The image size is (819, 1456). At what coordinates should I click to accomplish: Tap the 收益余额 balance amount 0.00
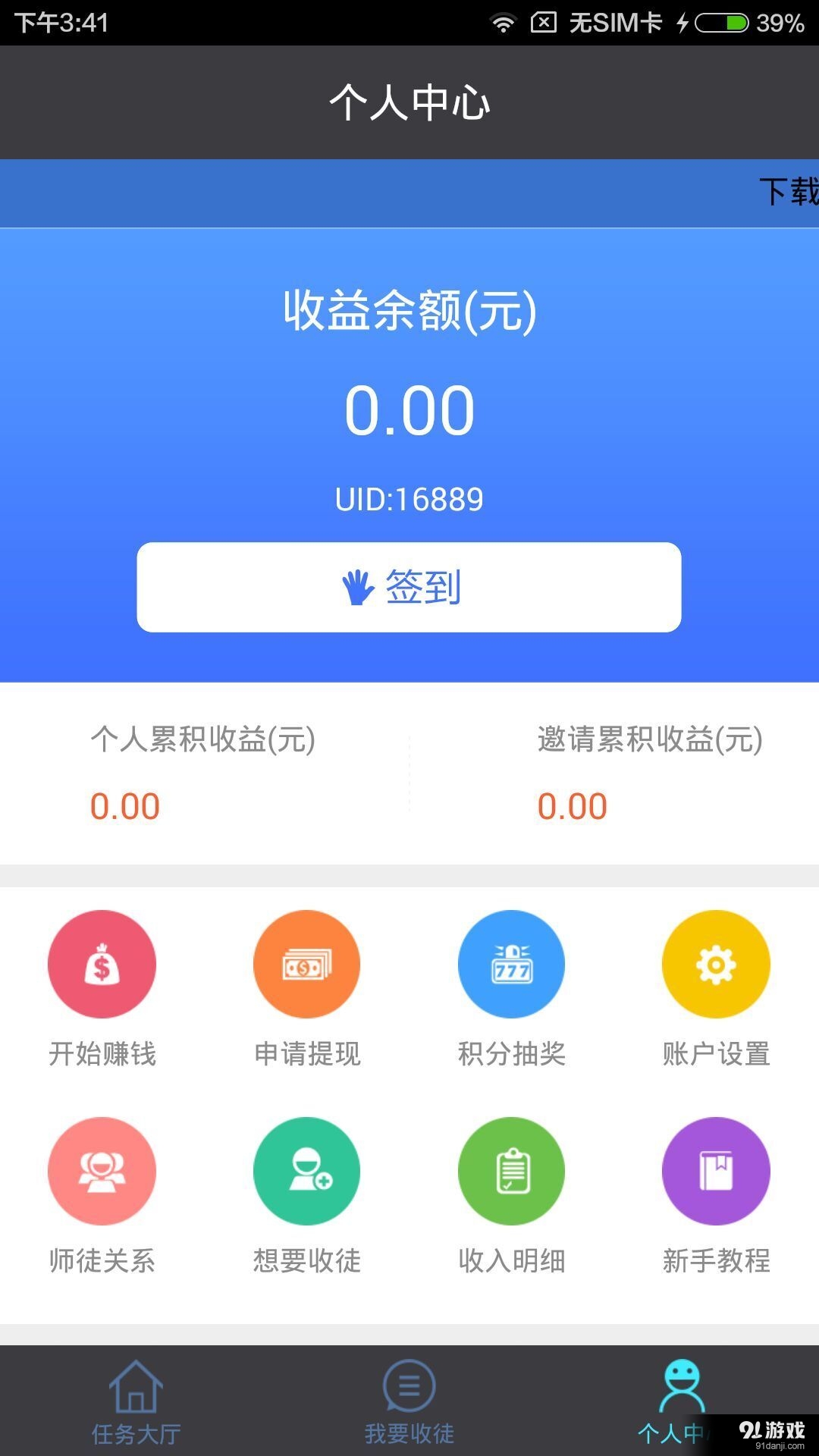[409, 409]
